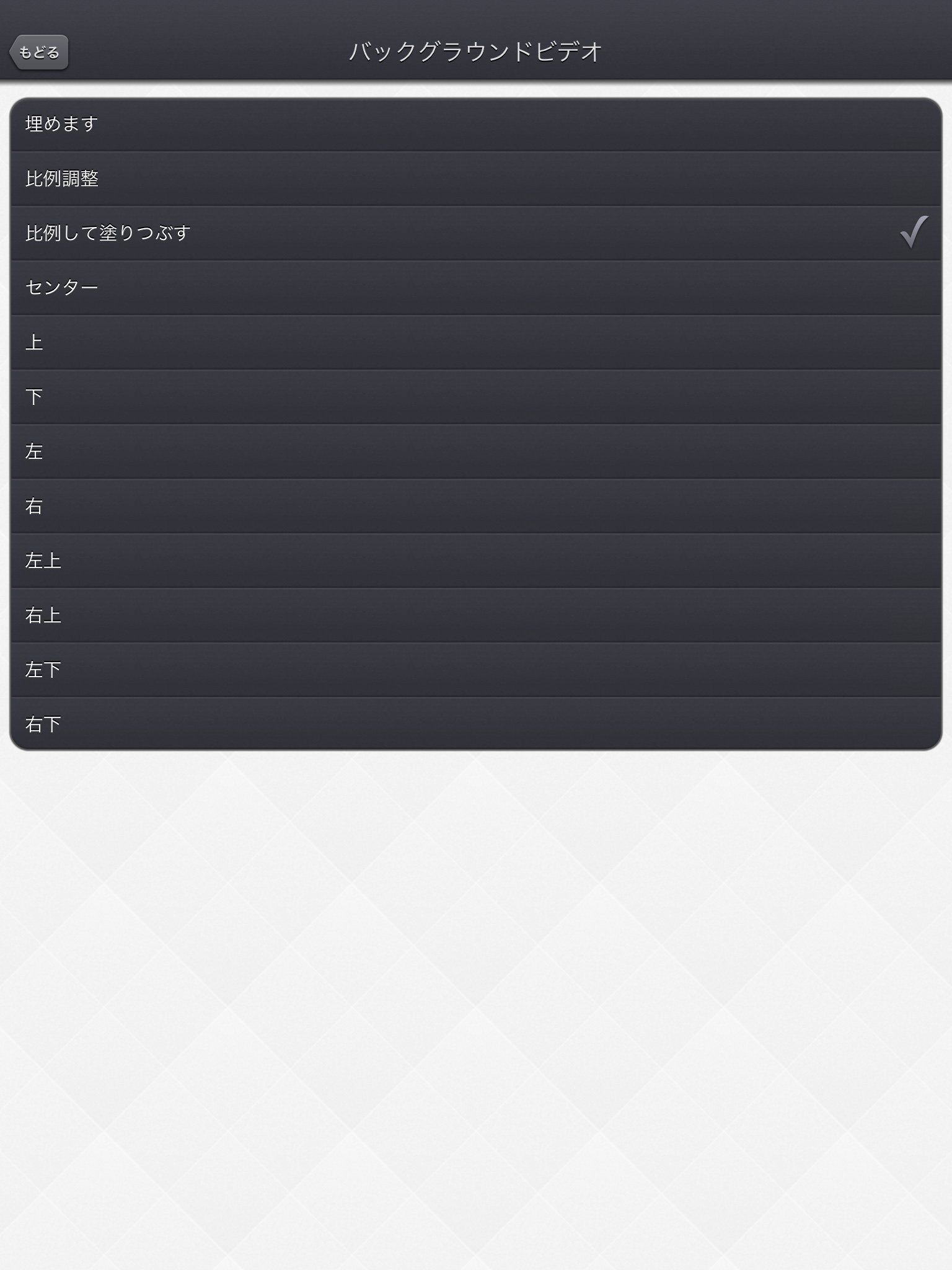Choose センター alignment

pos(475,288)
